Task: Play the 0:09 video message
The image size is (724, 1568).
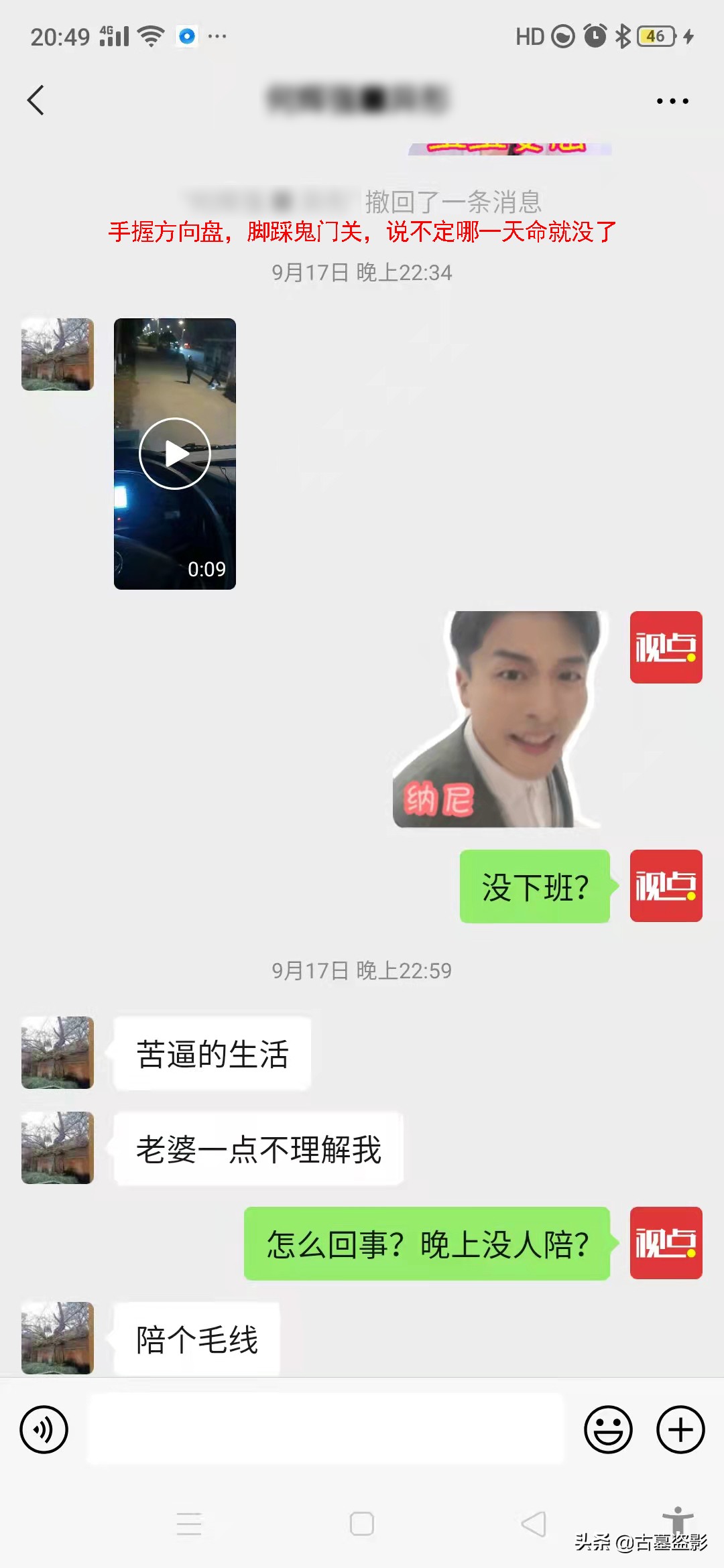Action: (175, 454)
